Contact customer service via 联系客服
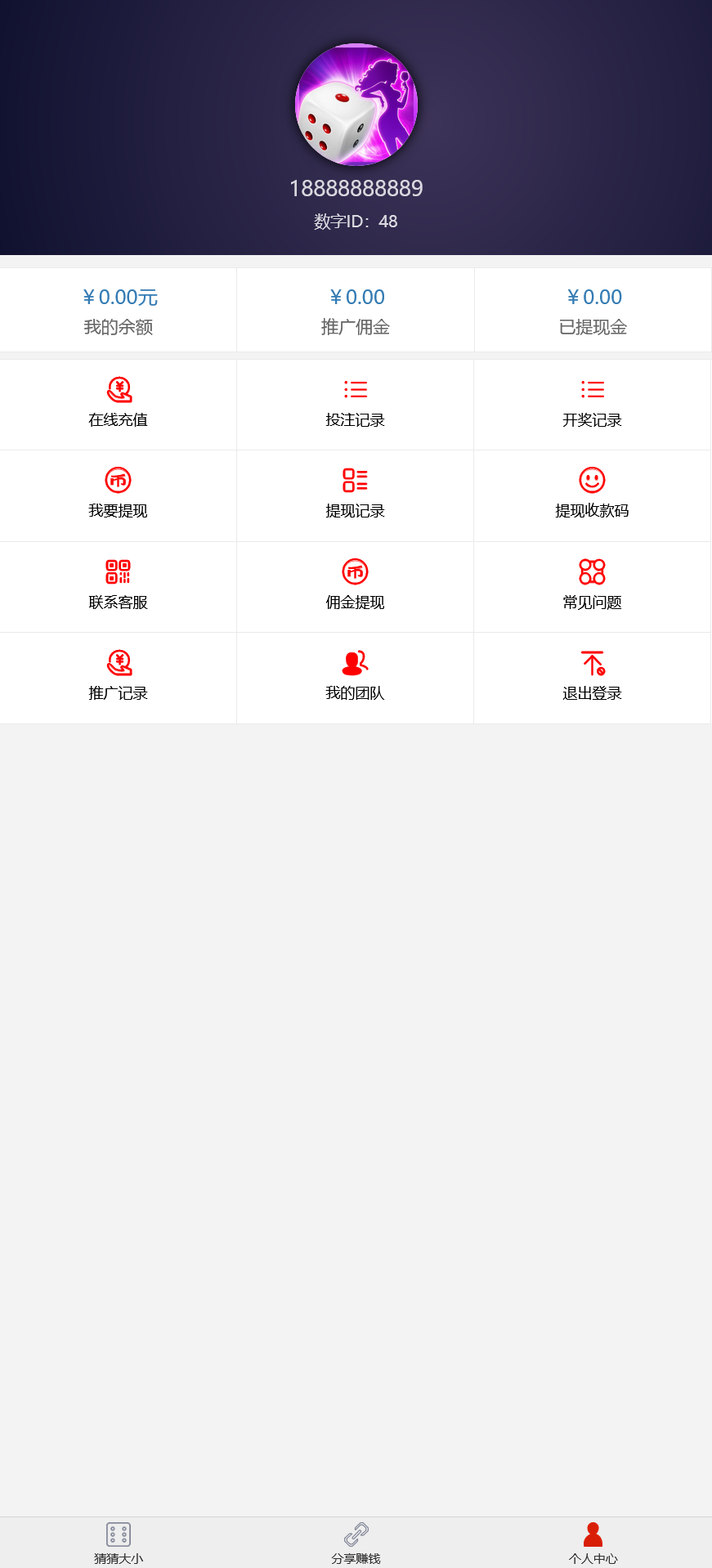The image size is (712, 1568). point(119,586)
